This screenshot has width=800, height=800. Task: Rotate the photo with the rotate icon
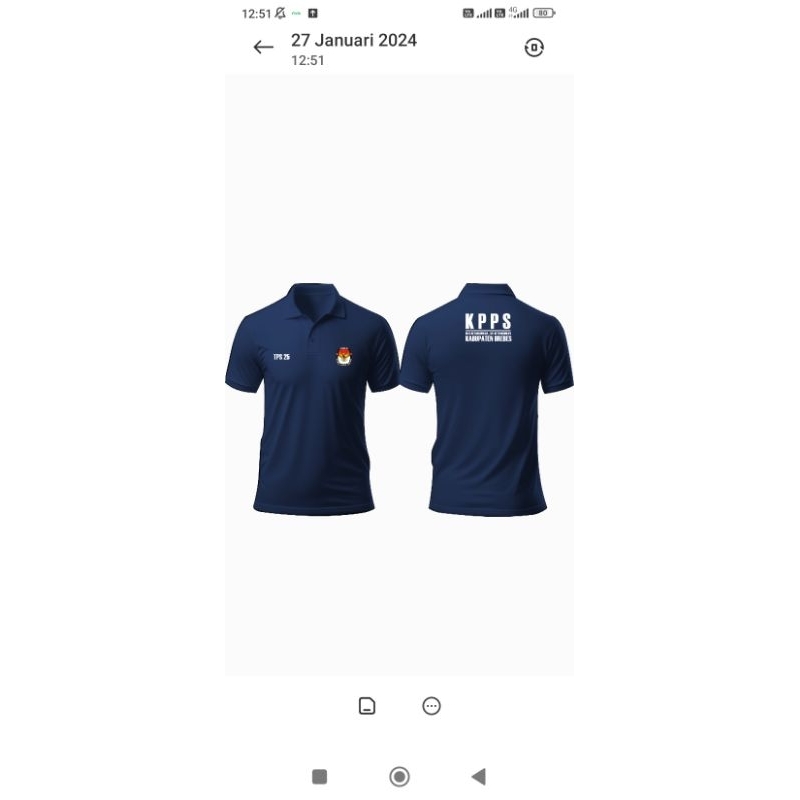pos(534,47)
